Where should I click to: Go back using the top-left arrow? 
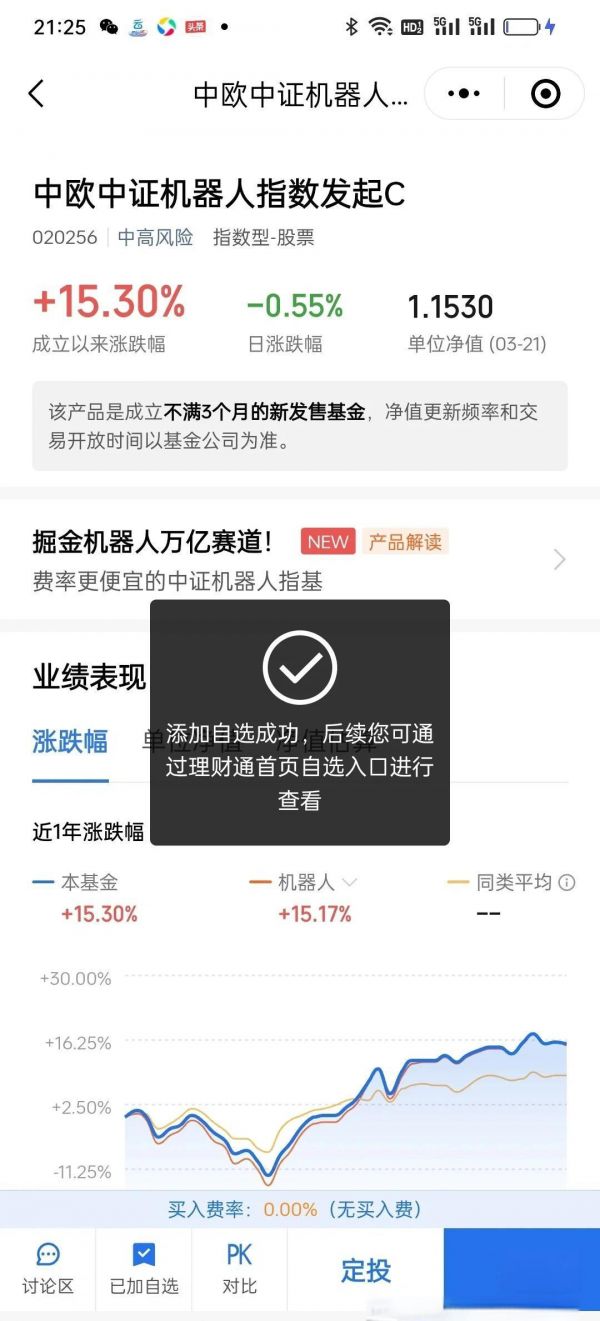(x=36, y=94)
